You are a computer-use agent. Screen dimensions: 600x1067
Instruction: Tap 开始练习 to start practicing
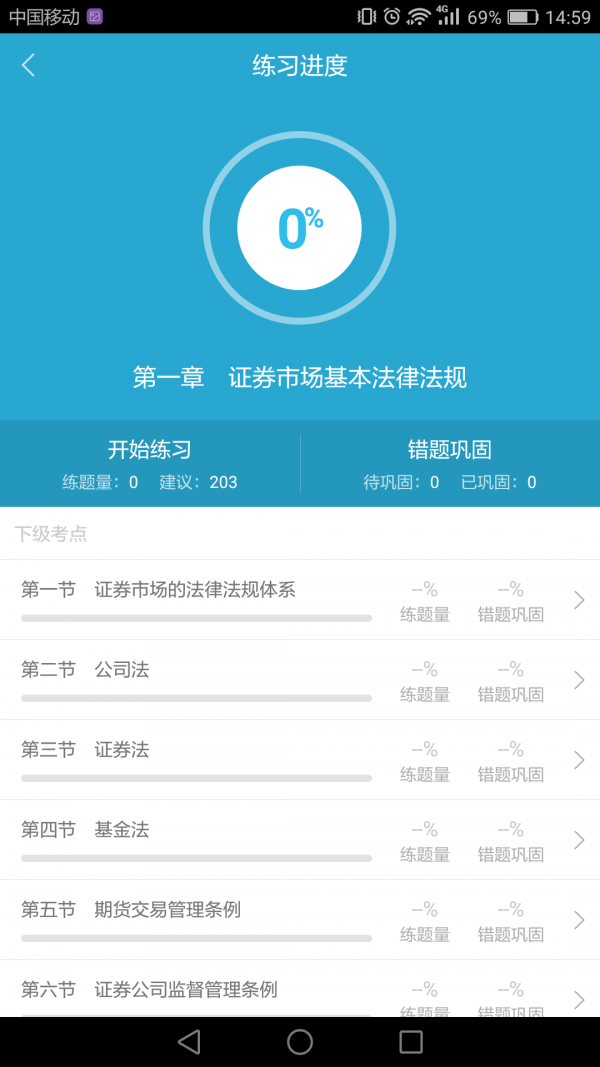[x=150, y=463]
